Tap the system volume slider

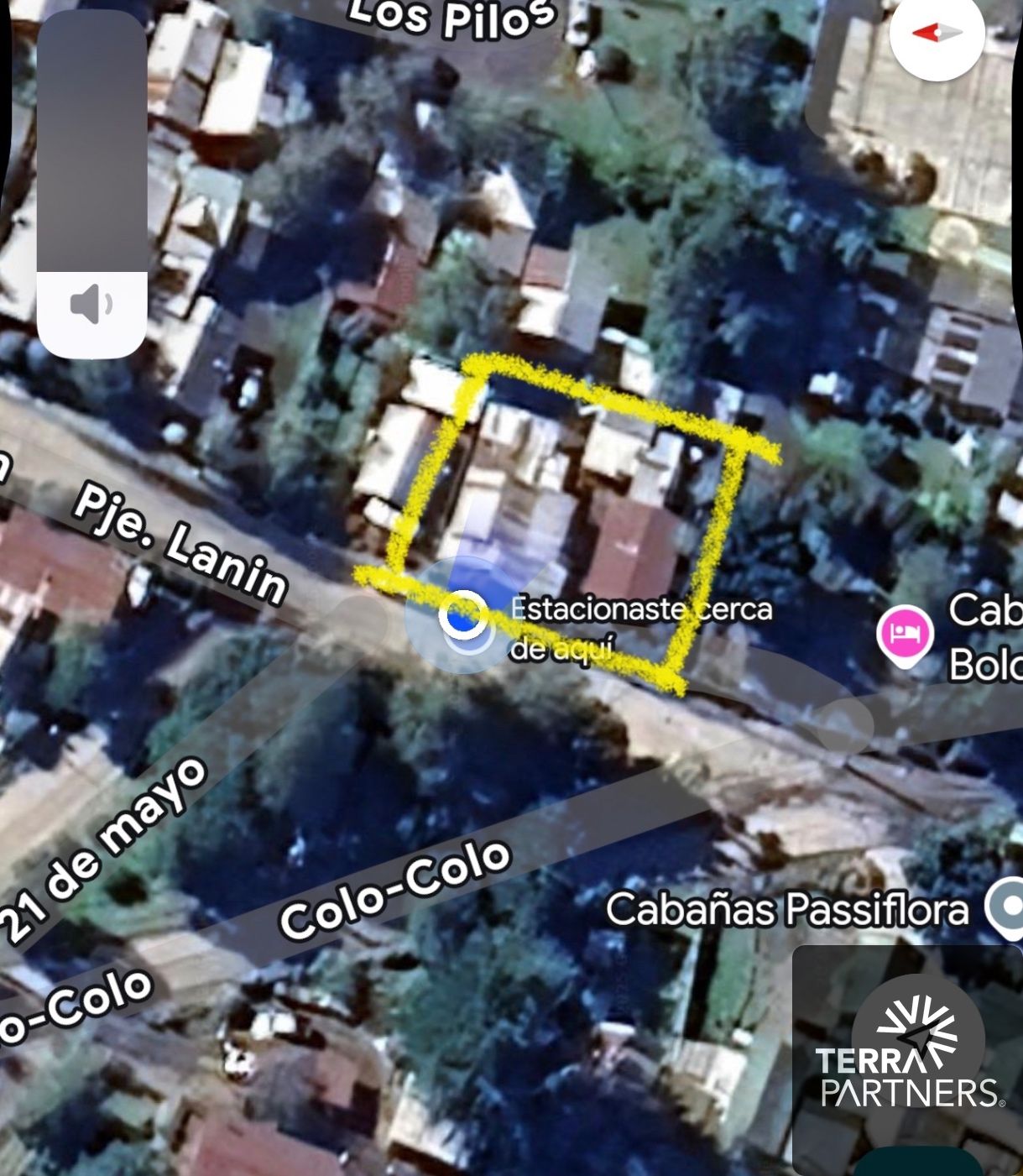coord(91,185)
